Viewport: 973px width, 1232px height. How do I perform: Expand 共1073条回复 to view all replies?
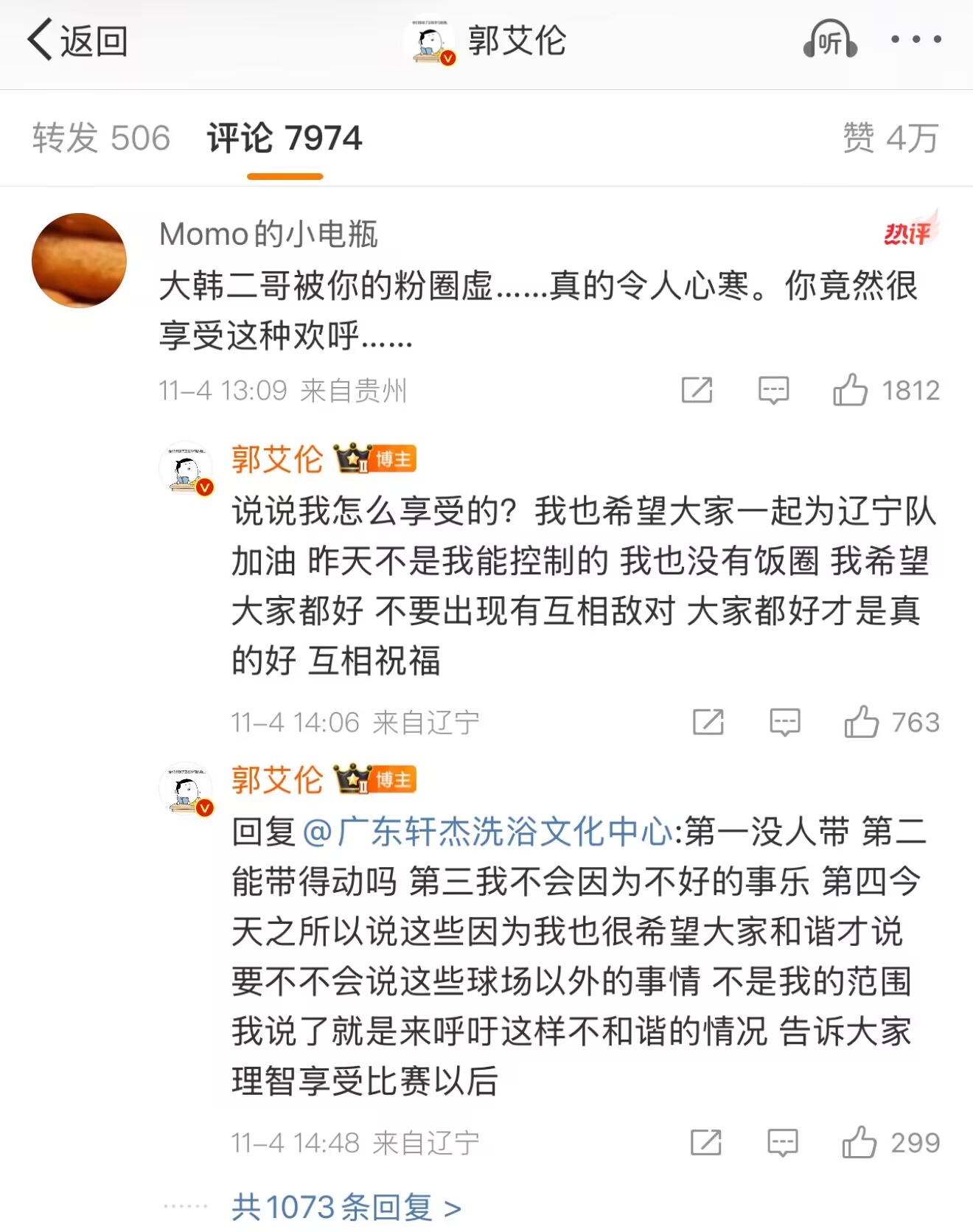346,1207
